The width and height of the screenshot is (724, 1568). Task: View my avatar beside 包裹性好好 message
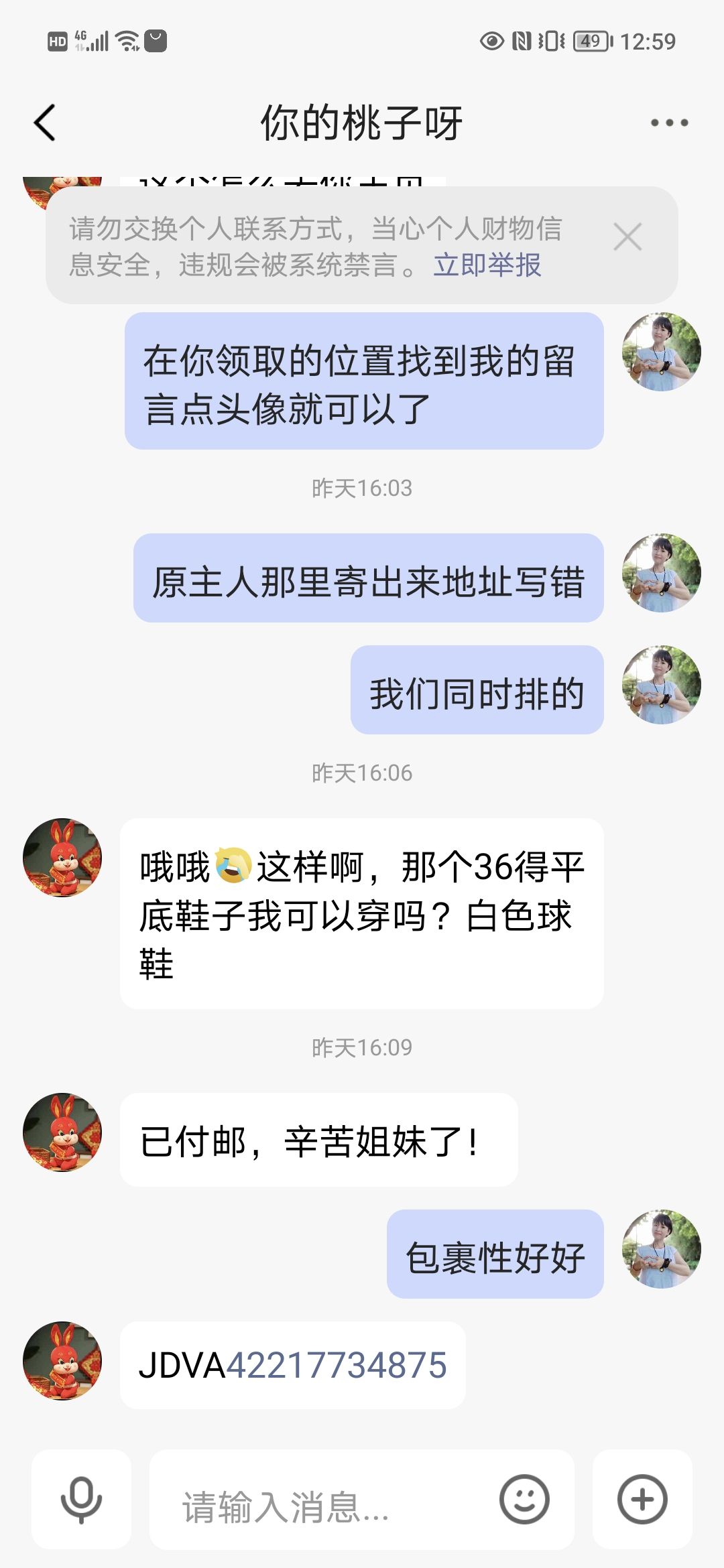tap(662, 1249)
